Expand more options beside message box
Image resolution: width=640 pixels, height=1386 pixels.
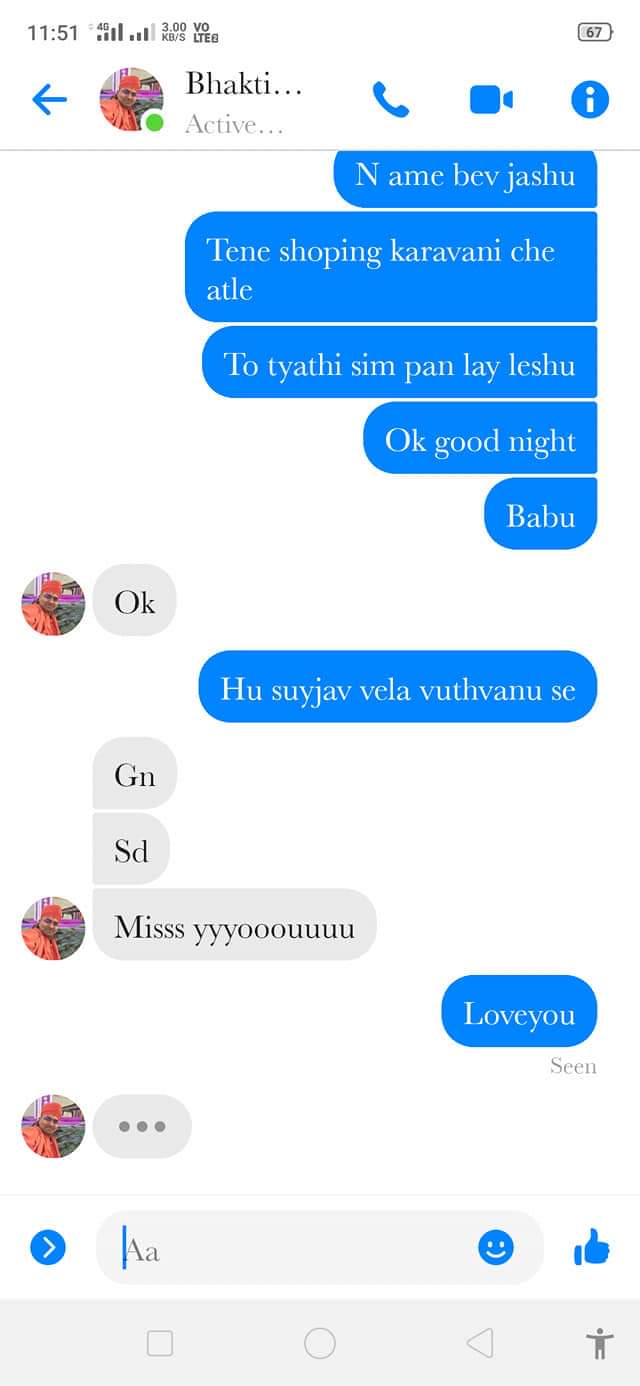click(x=48, y=1247)
